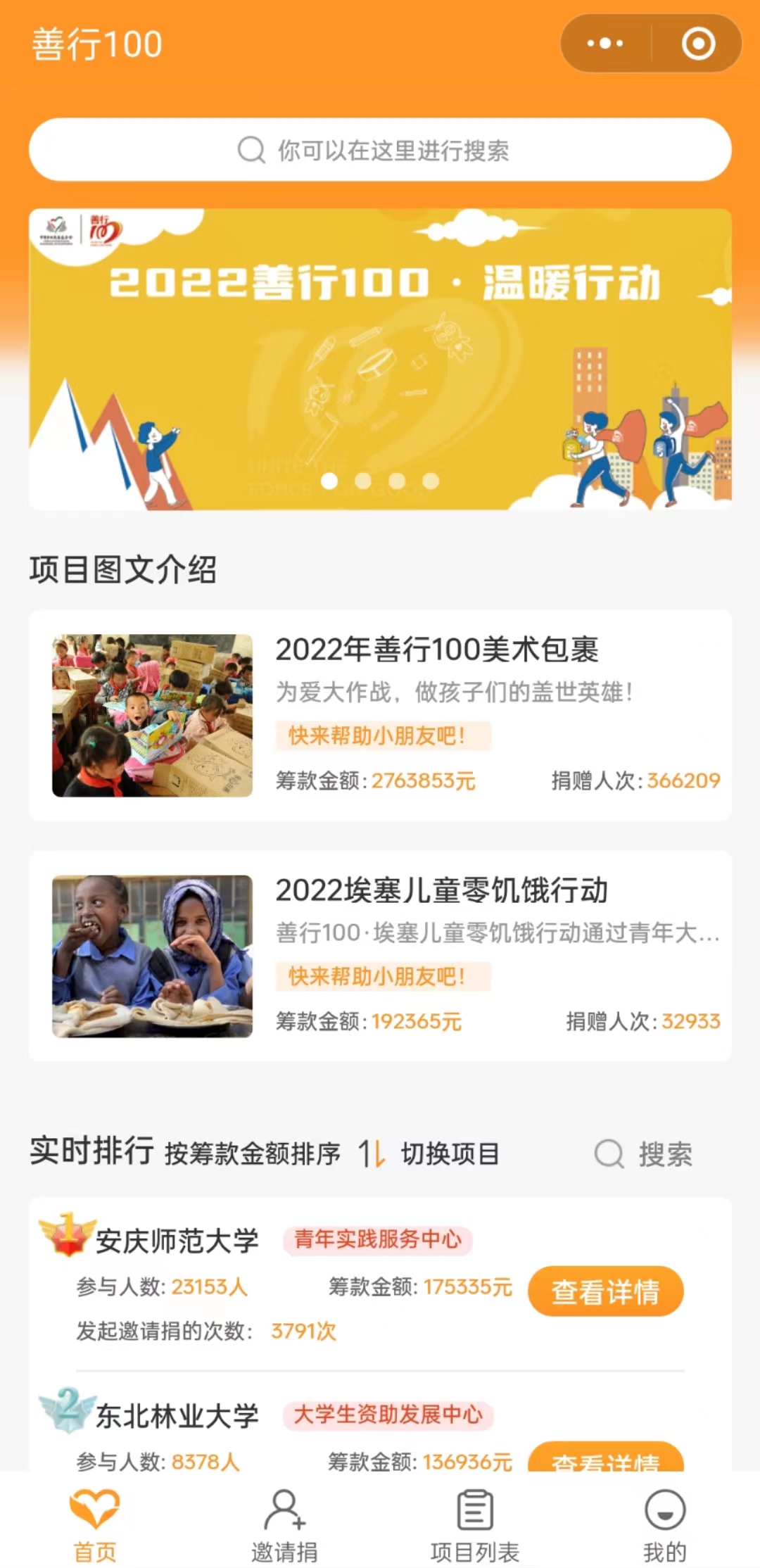Search the real-time ranking list
This screenshot has width=760, height=1568.
[x=645, y=1154]
